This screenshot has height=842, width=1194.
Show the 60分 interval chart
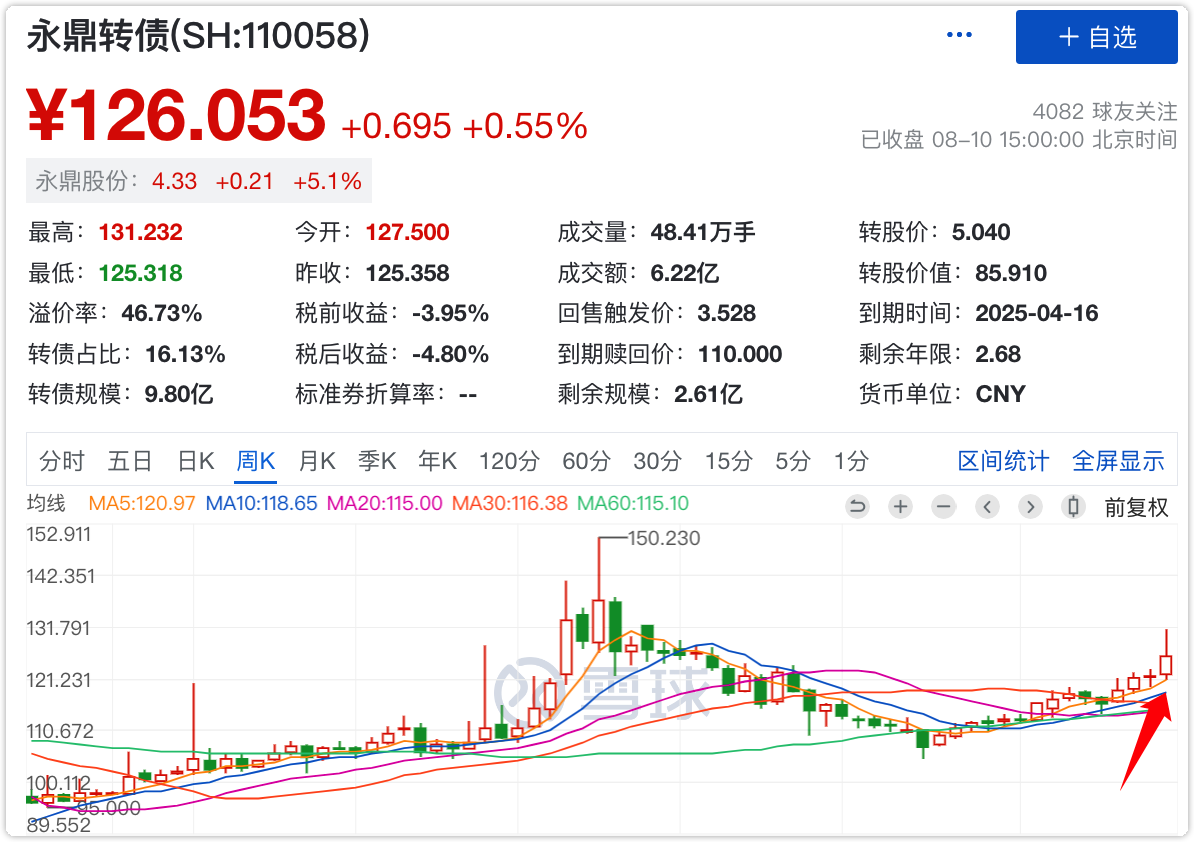(586, 461)
